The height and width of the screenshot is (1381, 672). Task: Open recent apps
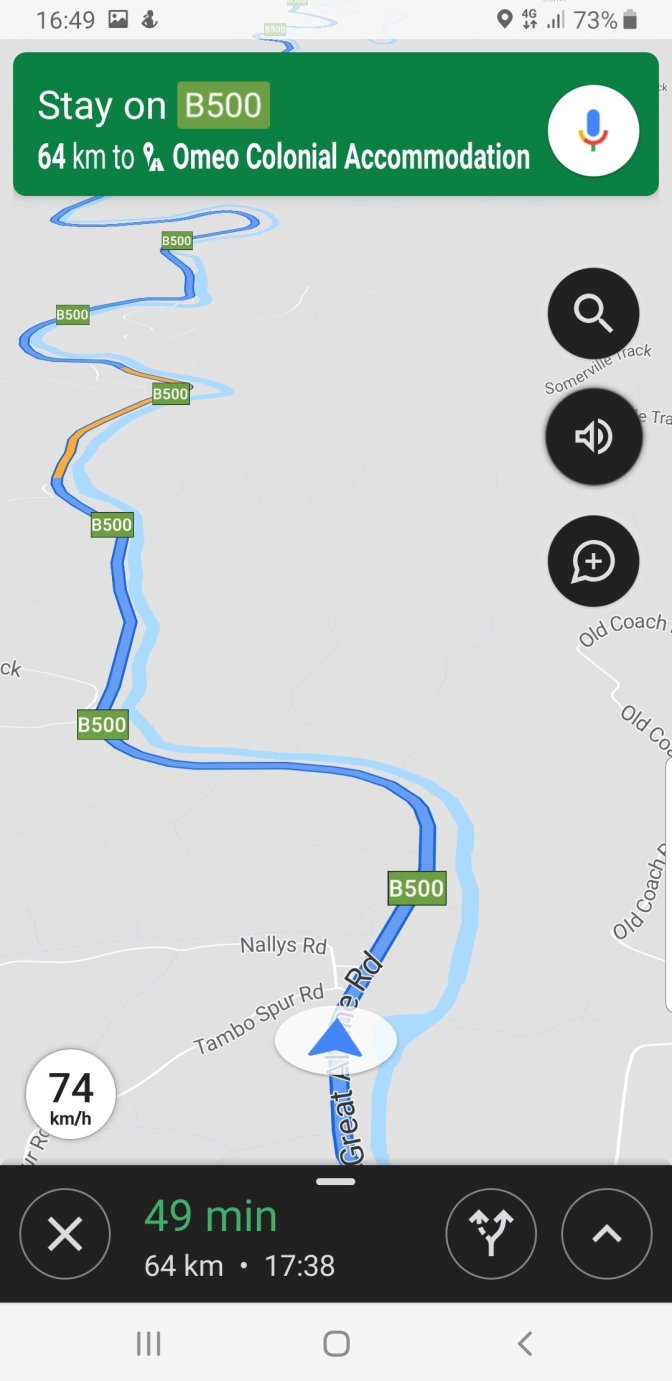click(x=148, y=1344)
